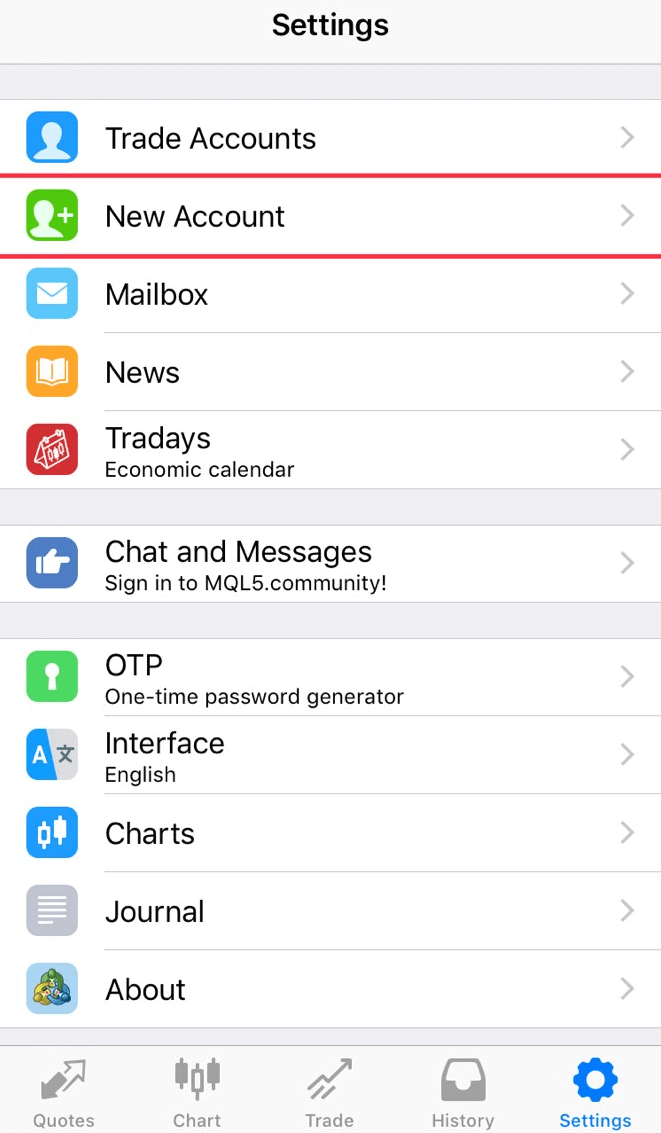Select the Settings tab

[595, 1093]
